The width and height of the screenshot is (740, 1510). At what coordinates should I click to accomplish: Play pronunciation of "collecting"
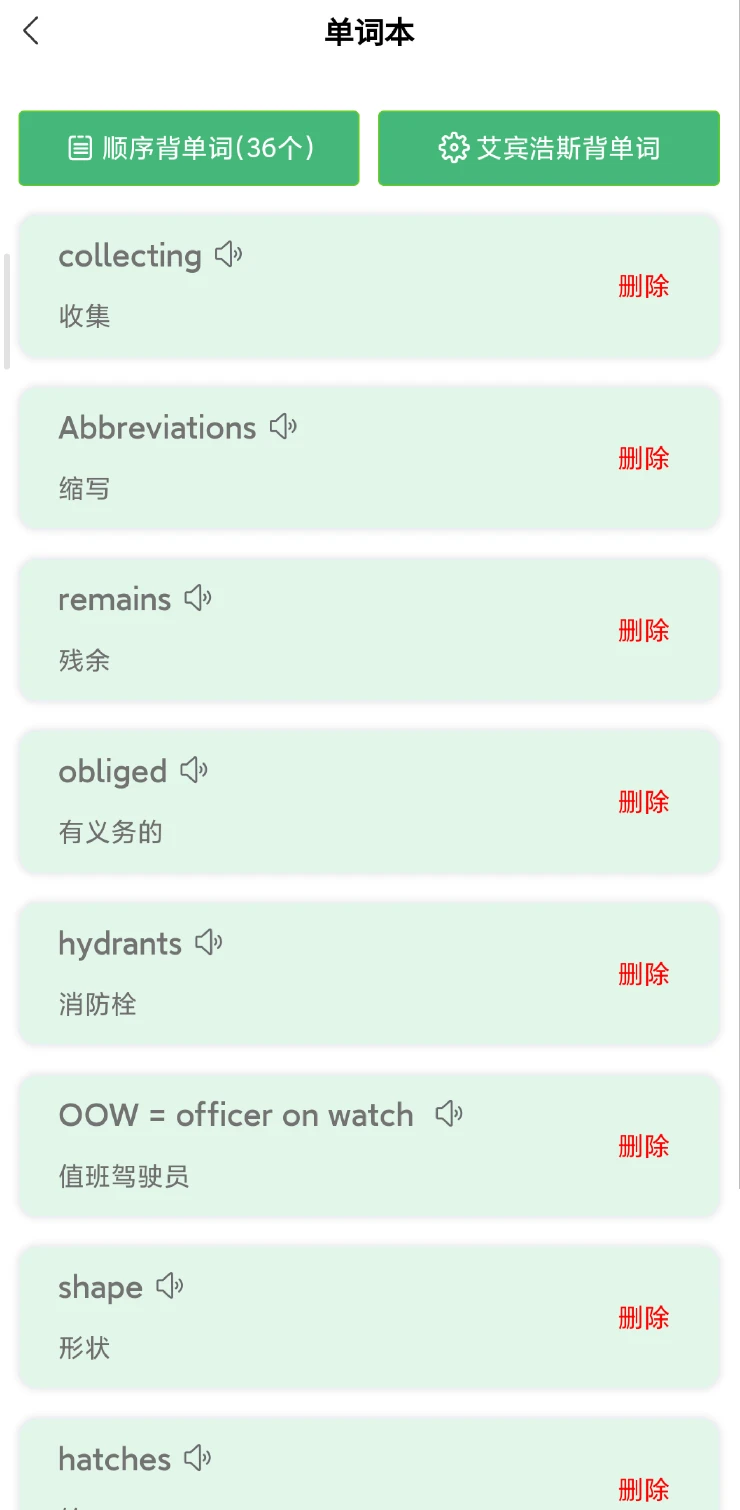click(x=226, y=254)
